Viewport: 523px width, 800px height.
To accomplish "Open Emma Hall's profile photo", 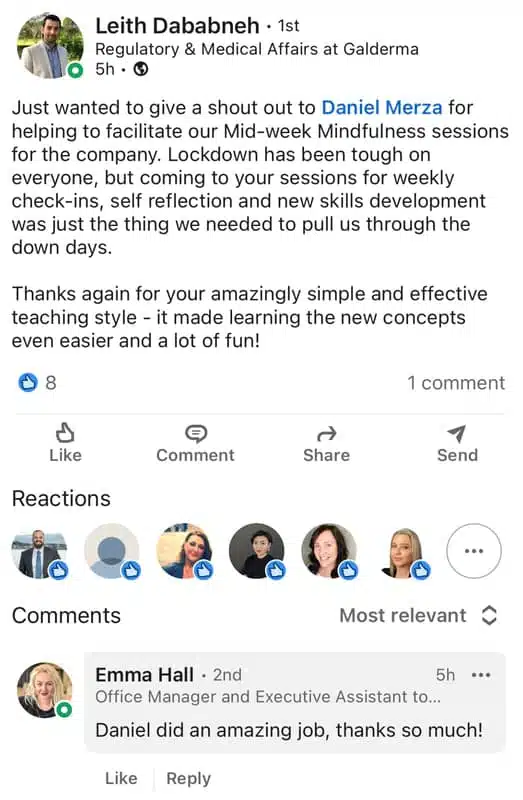I will pos(45,690).
